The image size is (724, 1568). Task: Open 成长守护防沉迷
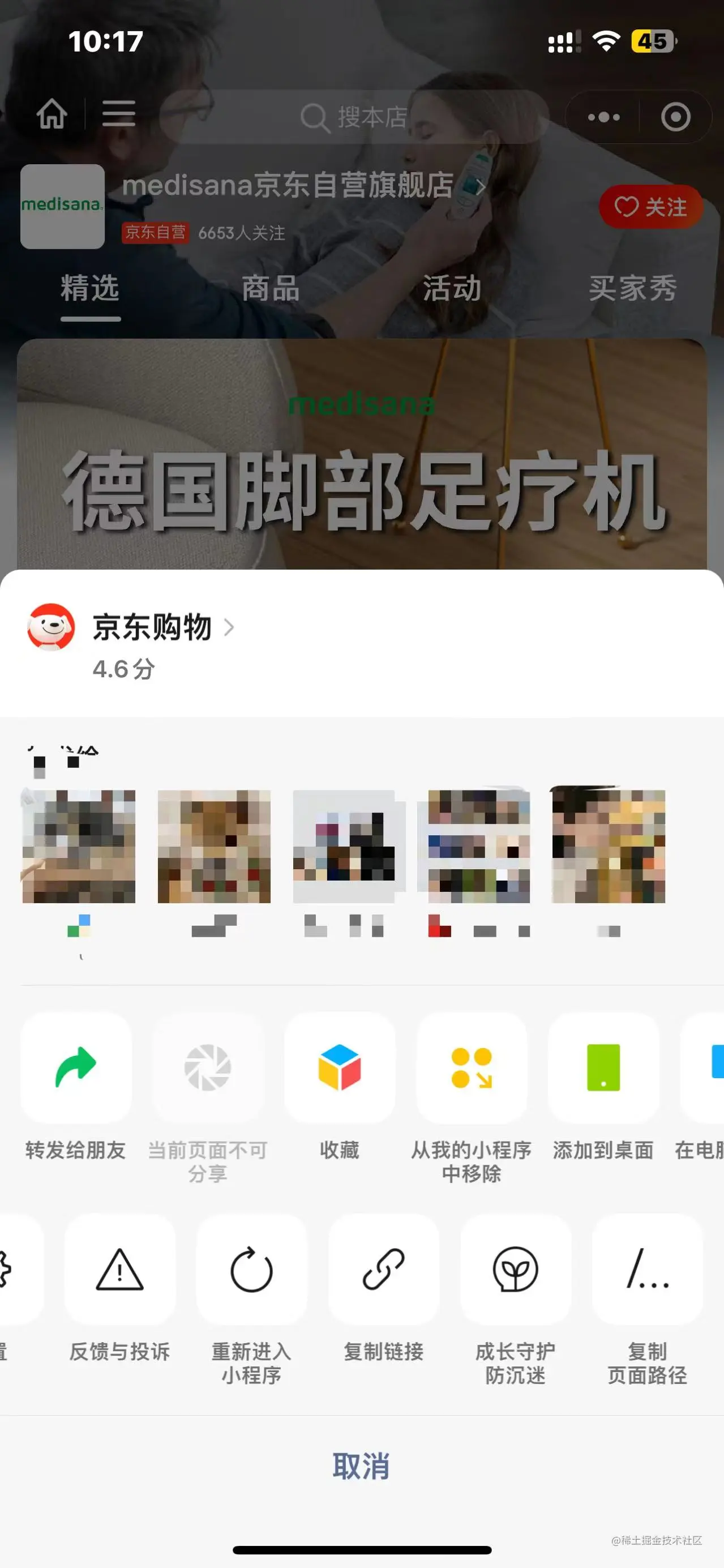click(x=515, y=1269)
